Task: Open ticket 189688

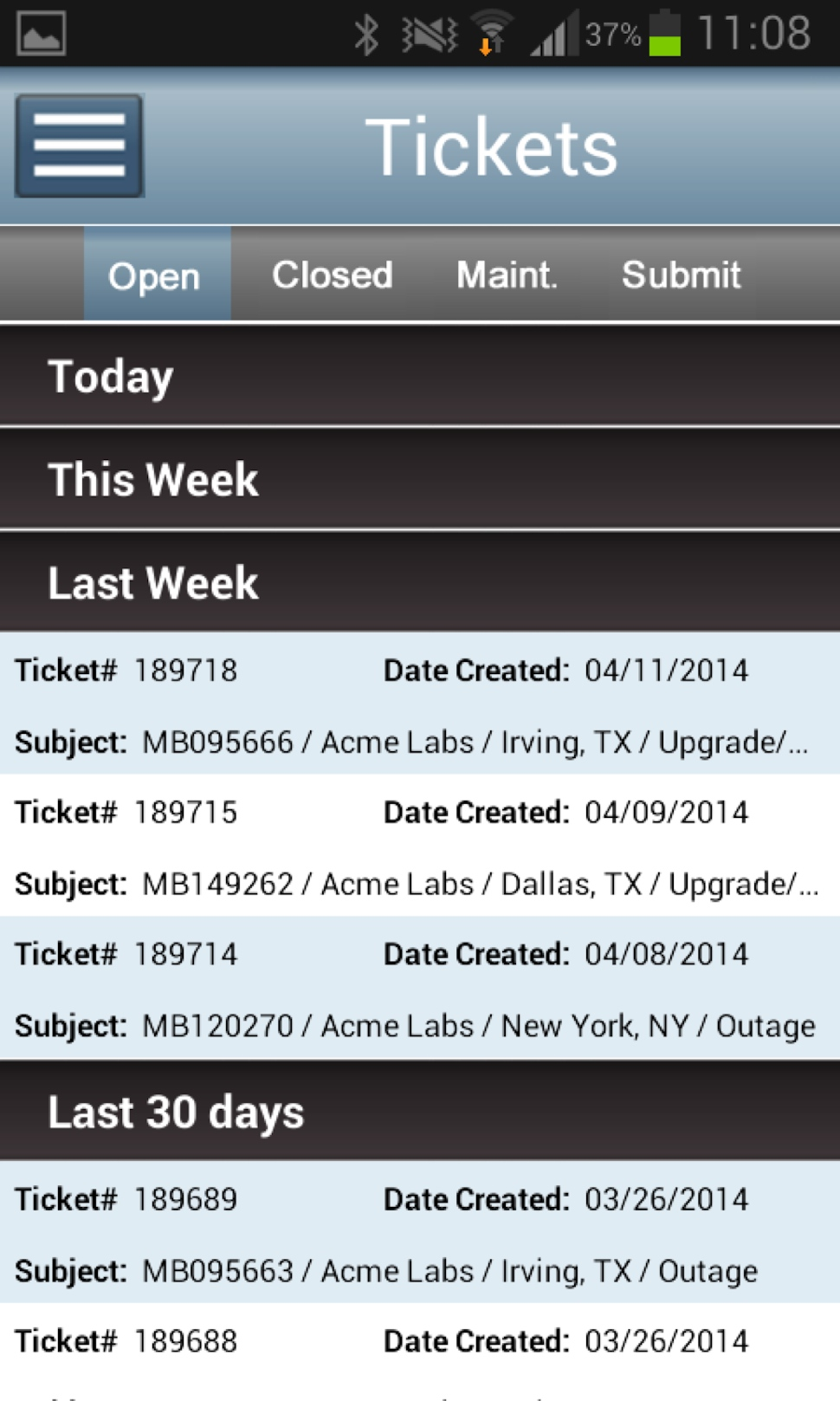Action: click(x=420, y=1350)
